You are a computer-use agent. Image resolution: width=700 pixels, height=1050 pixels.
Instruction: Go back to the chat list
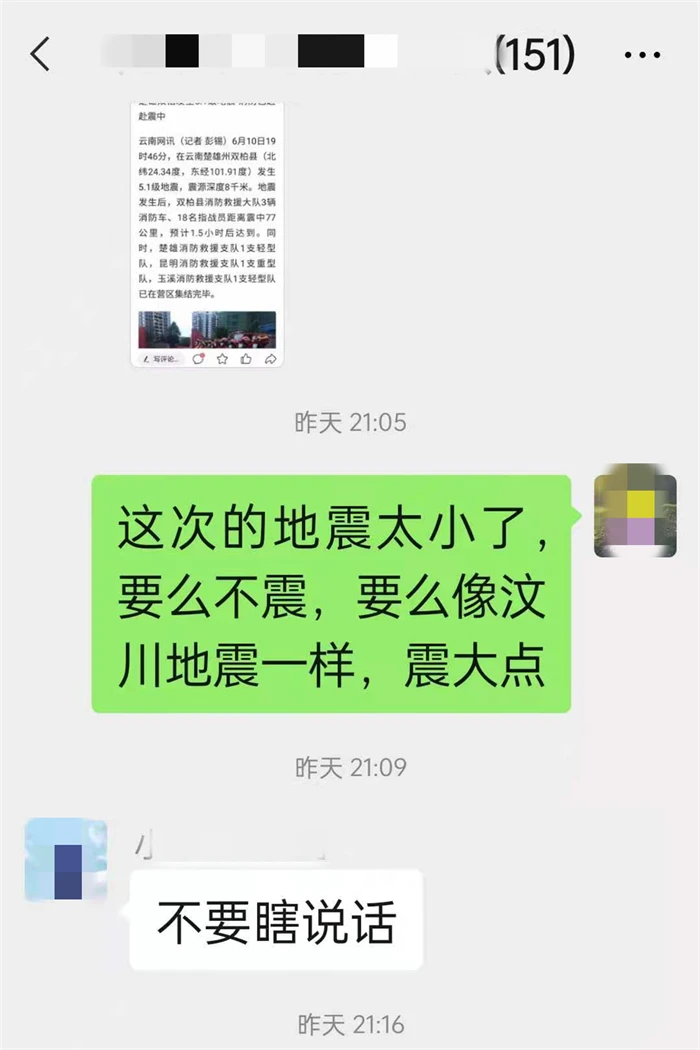coord(40,54)
